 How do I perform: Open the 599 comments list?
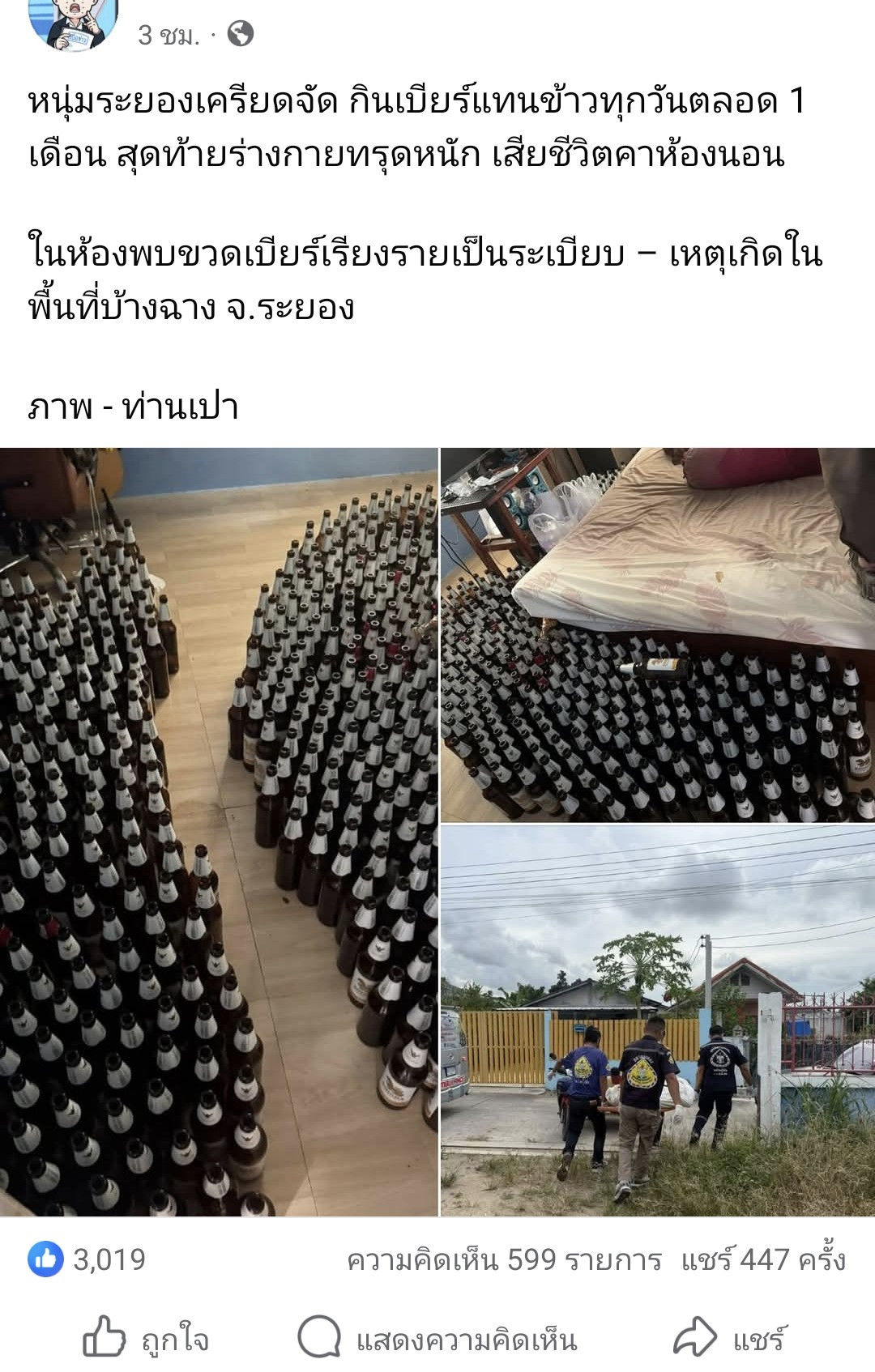(x=504, y=1260)
